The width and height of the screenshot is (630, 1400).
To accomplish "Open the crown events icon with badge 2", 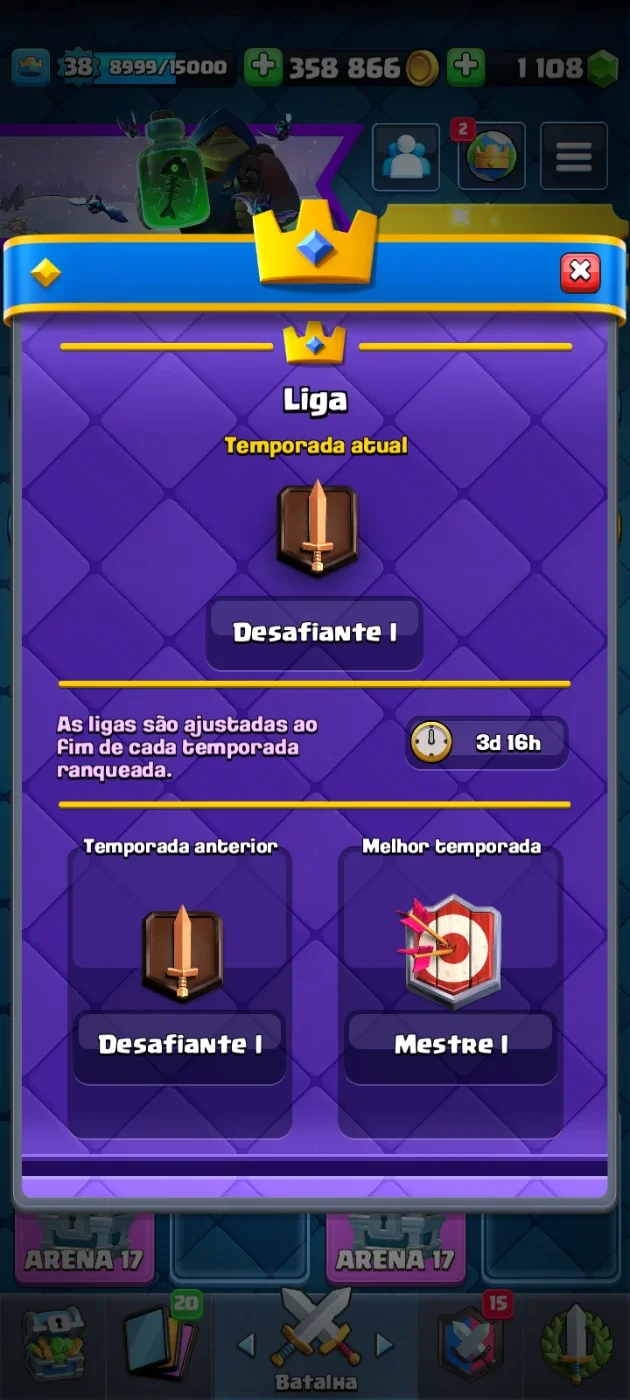I will click(x=491, y=157).
